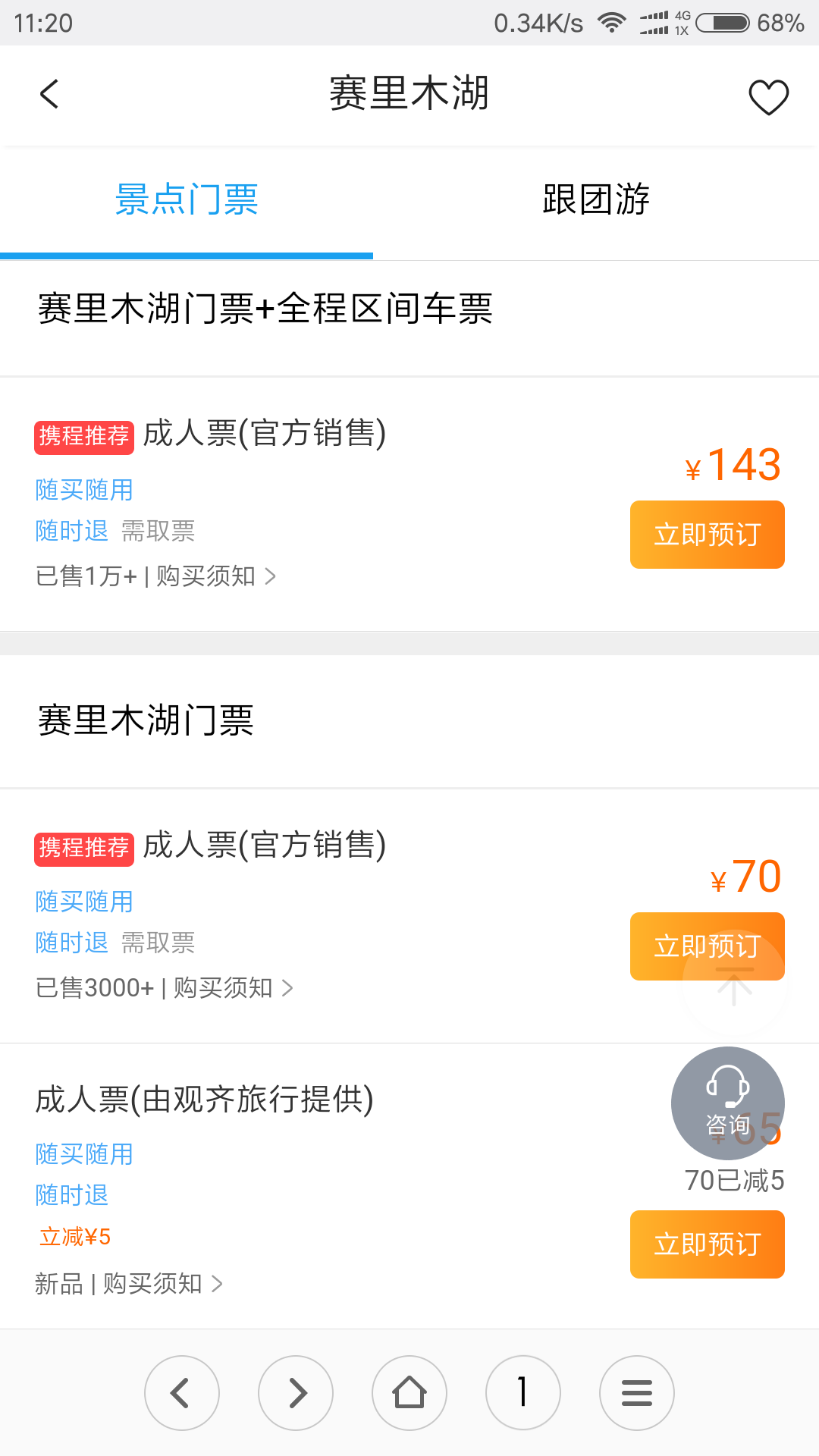
Task: Switch to the 跟团游 tab
Action: point(596,200)
